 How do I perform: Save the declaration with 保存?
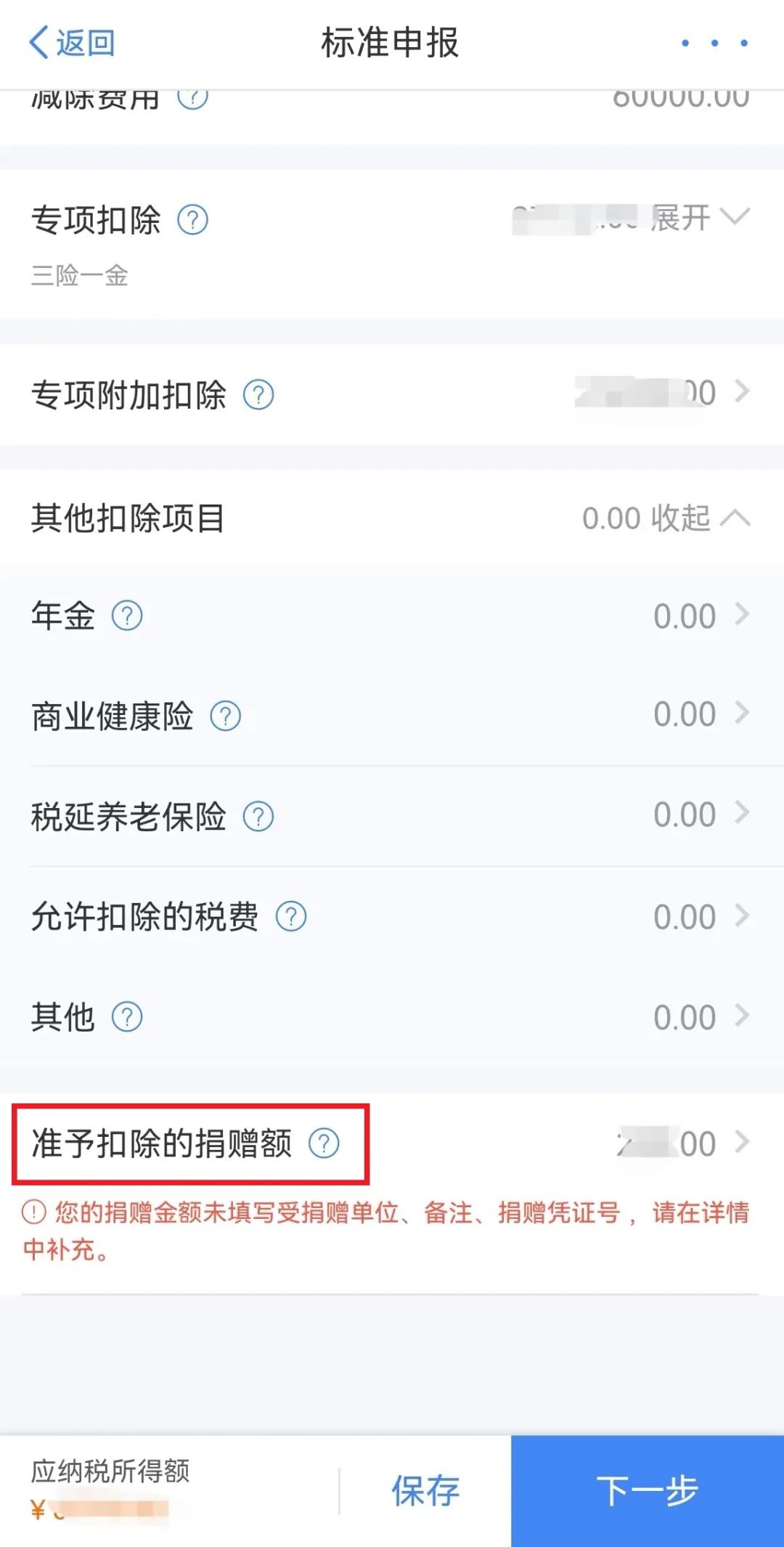coord(425,1491)
